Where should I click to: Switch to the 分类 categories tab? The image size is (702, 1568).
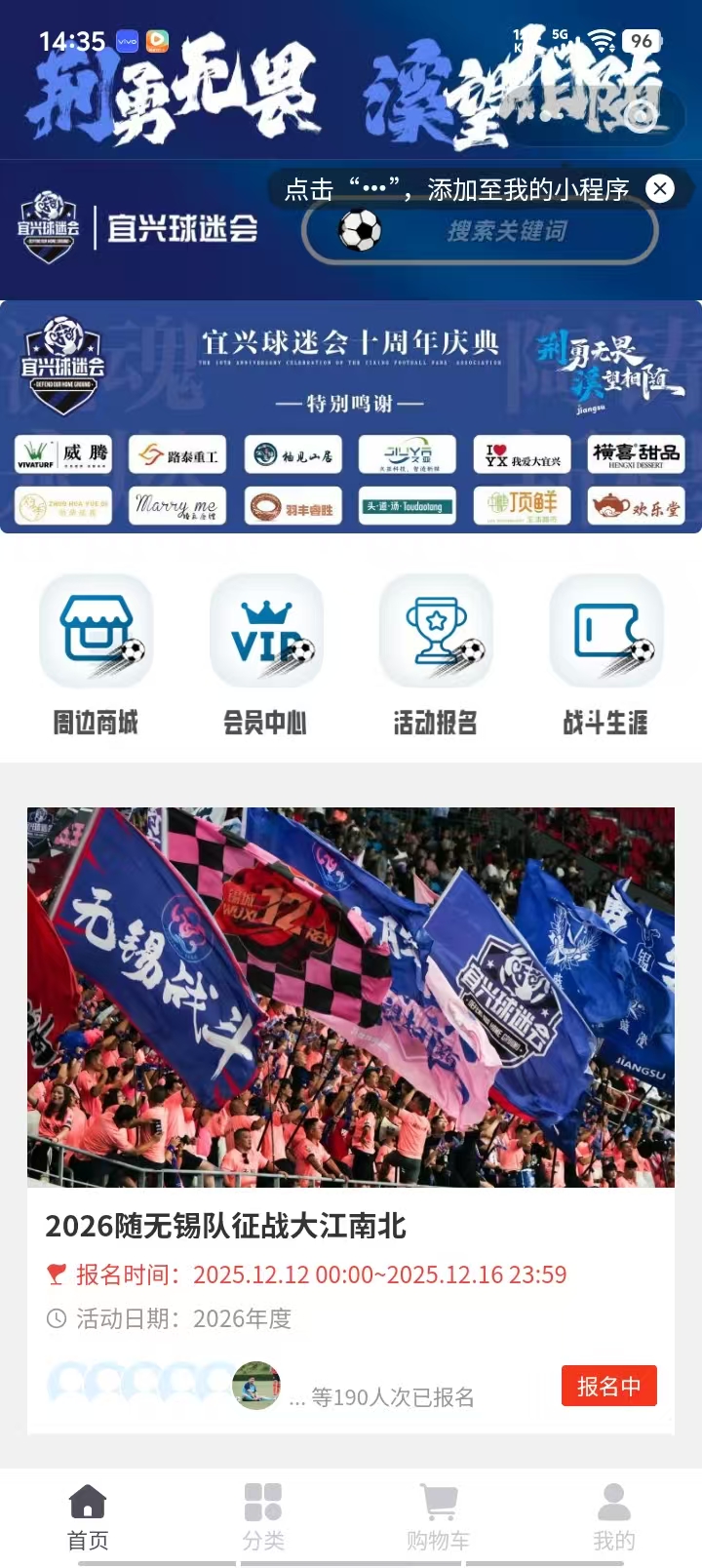(263, 1516)
